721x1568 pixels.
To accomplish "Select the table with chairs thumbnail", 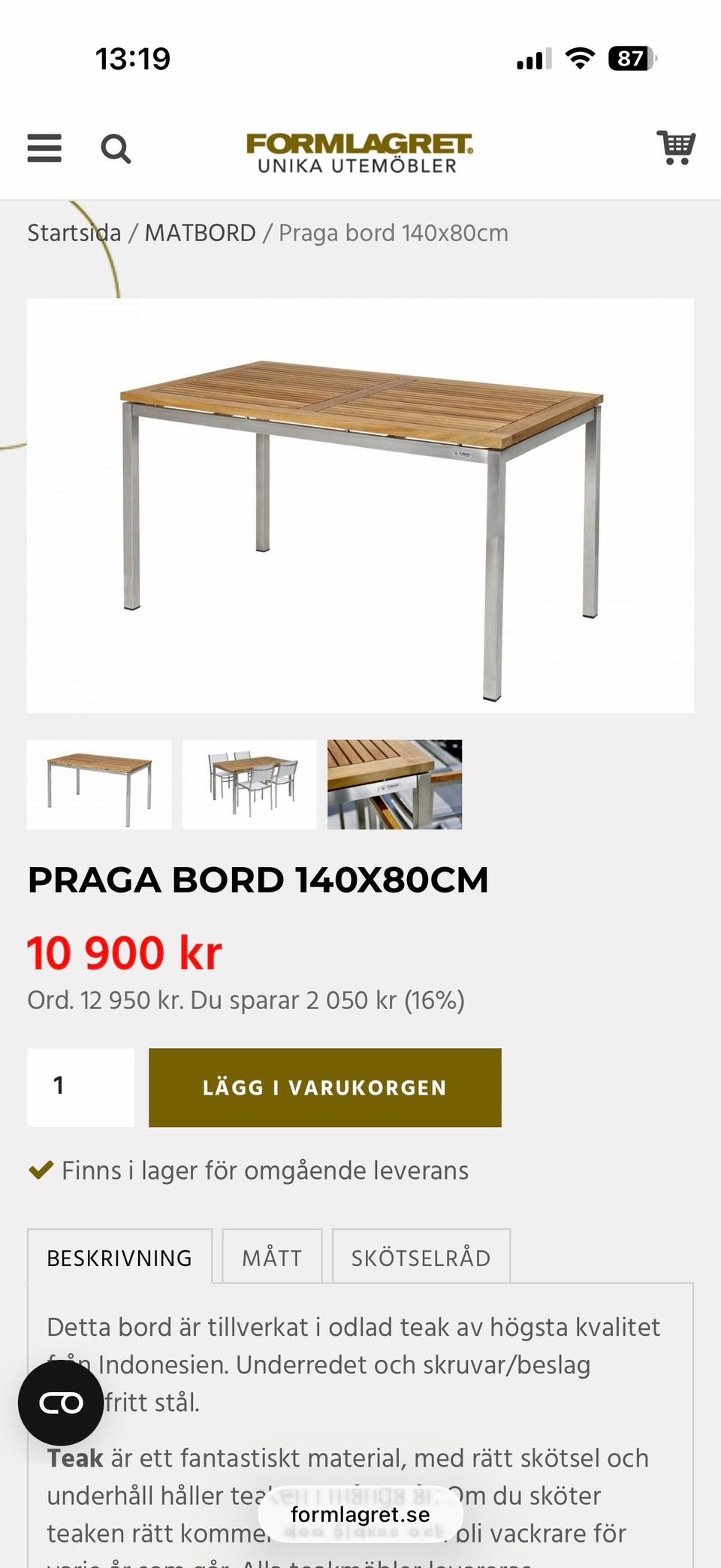I will click(x=249, y=784).
